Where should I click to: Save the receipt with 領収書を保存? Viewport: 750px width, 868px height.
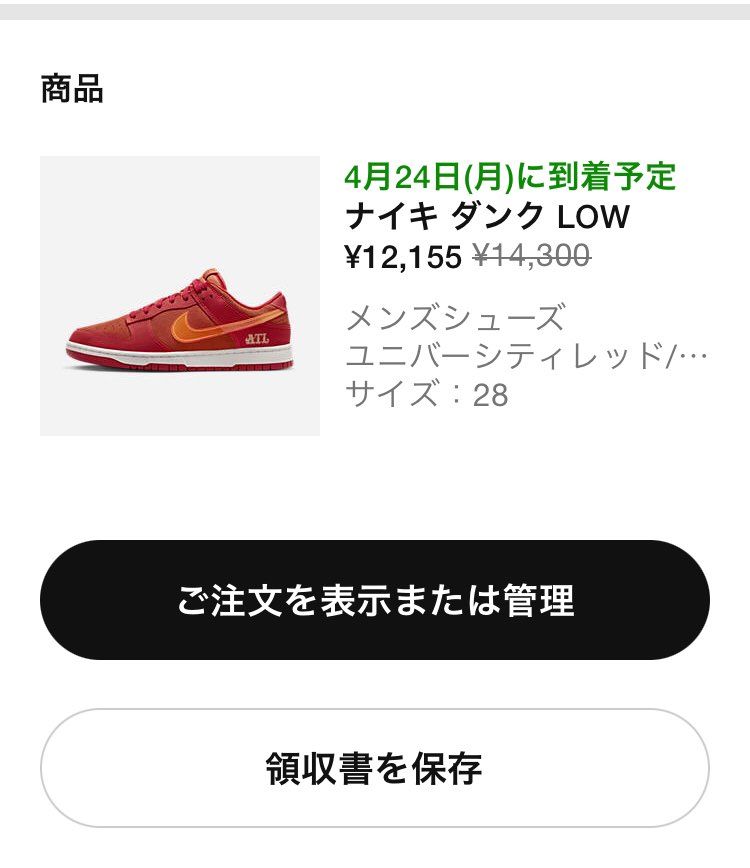[x=375, y=768]
